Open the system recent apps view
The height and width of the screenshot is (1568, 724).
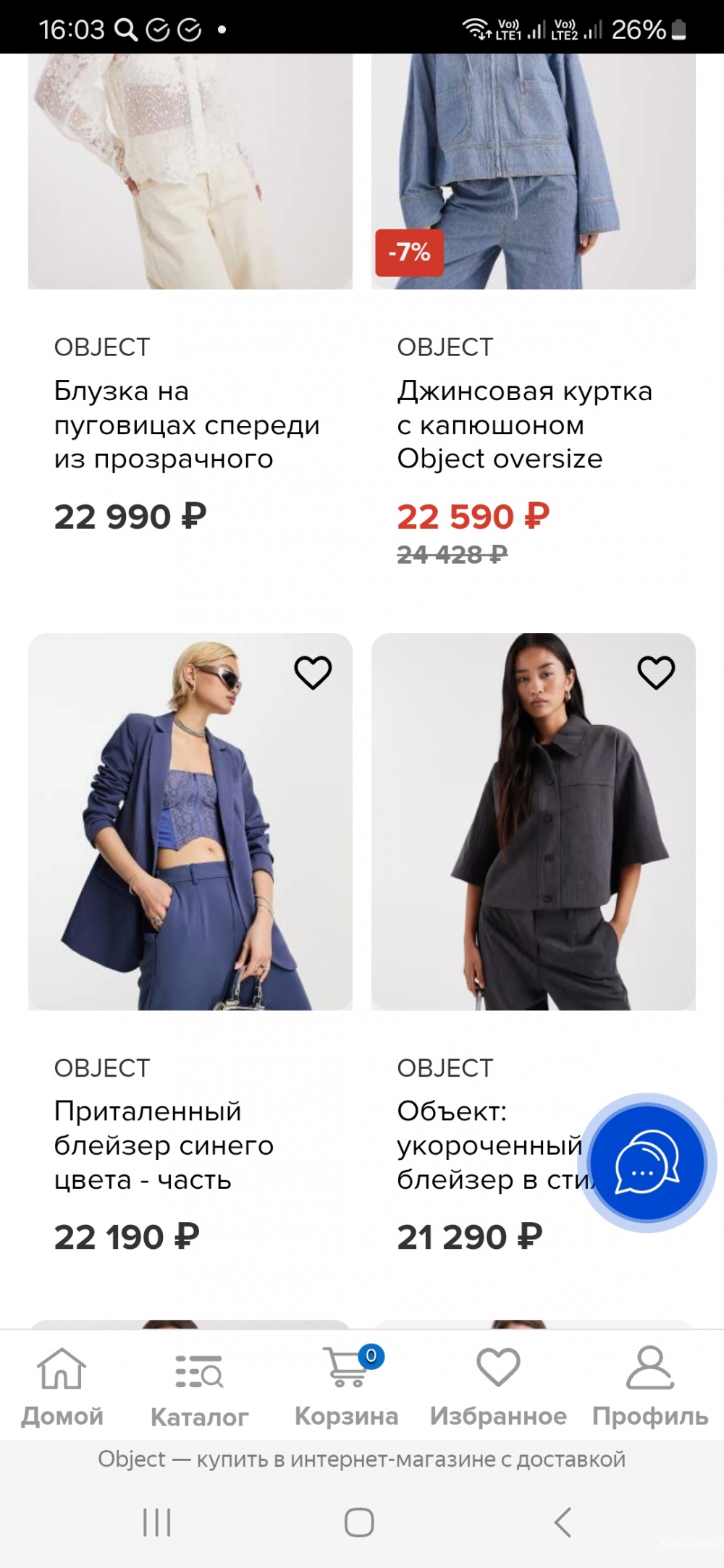[156, 1522]
